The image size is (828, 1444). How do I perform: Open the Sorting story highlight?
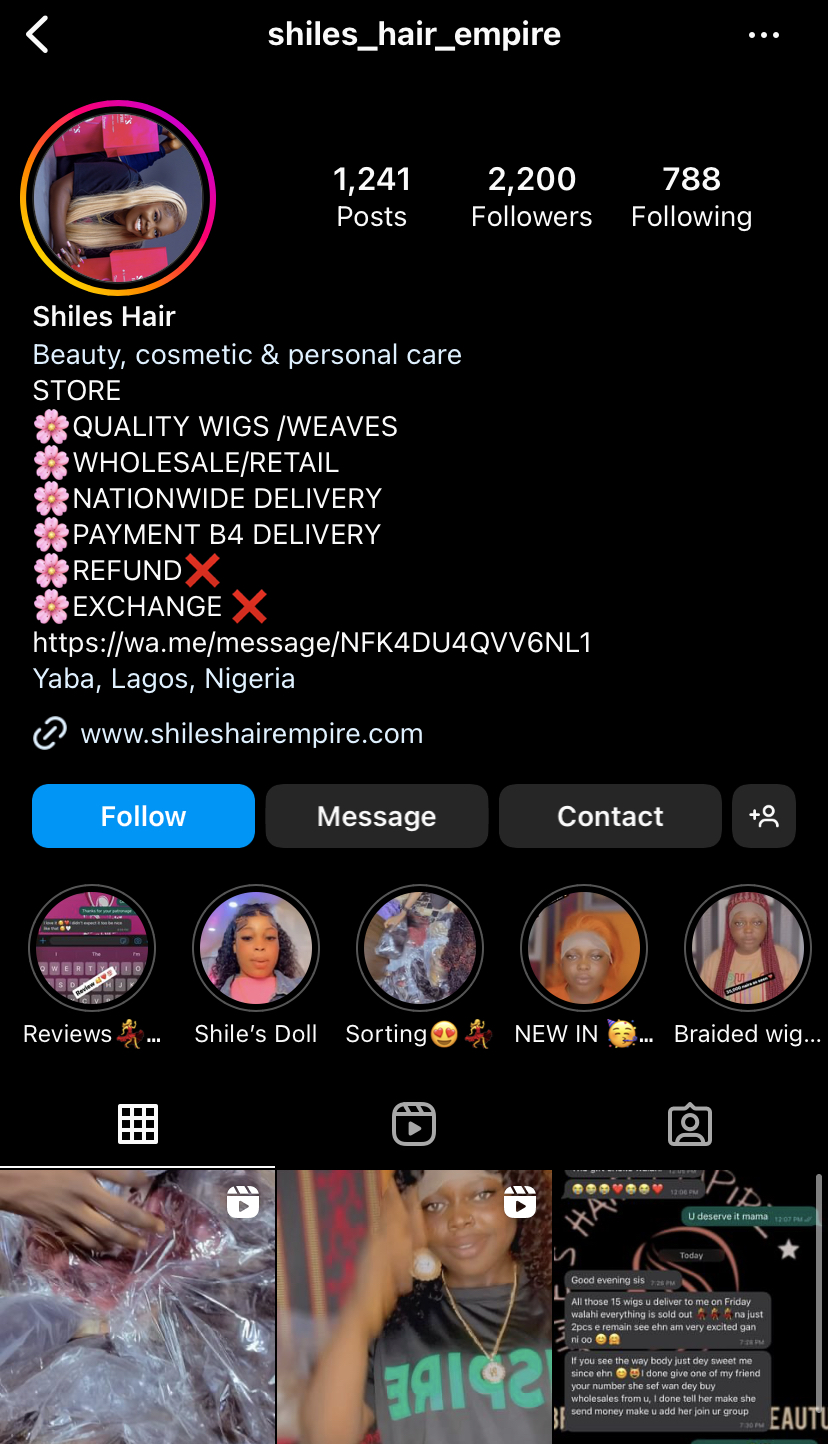click(419, 948)
